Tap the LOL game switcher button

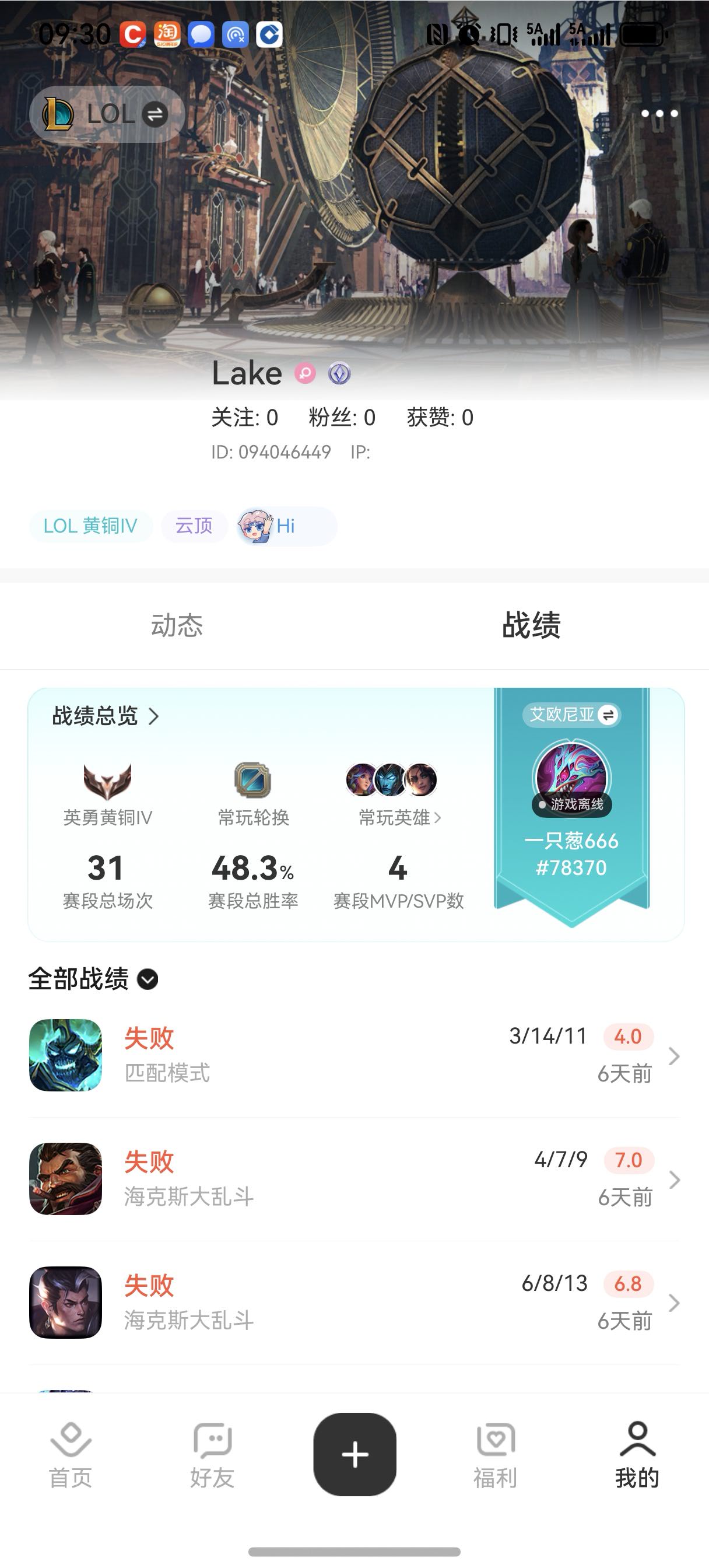[x=107, y=114]
